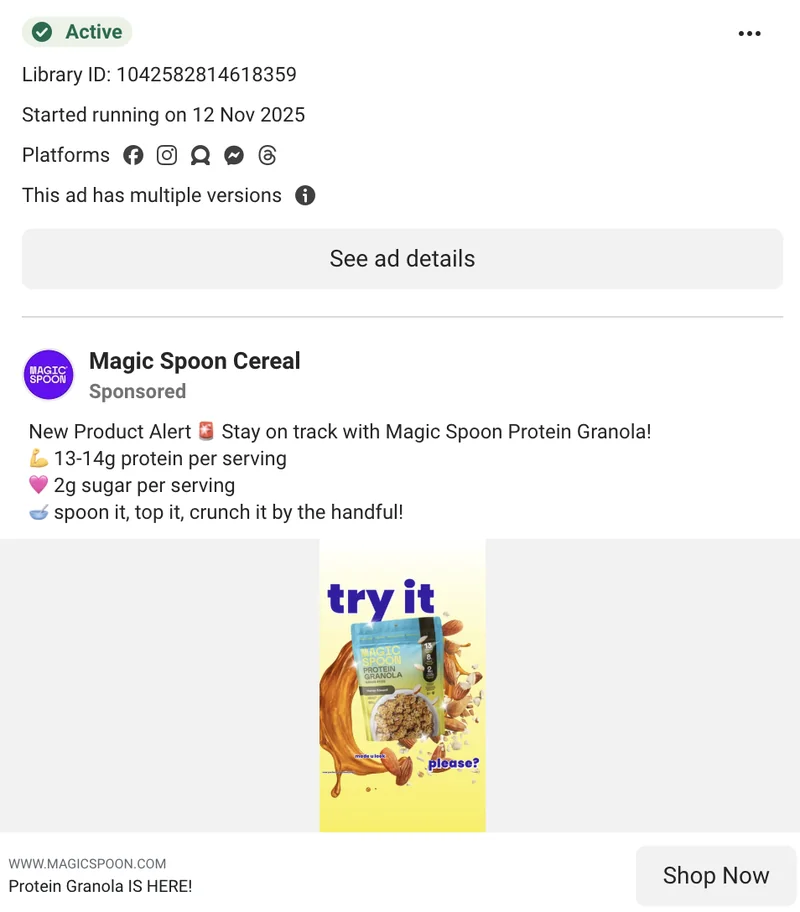
Task: Open the See ad details panel
Action: point(402,258)
